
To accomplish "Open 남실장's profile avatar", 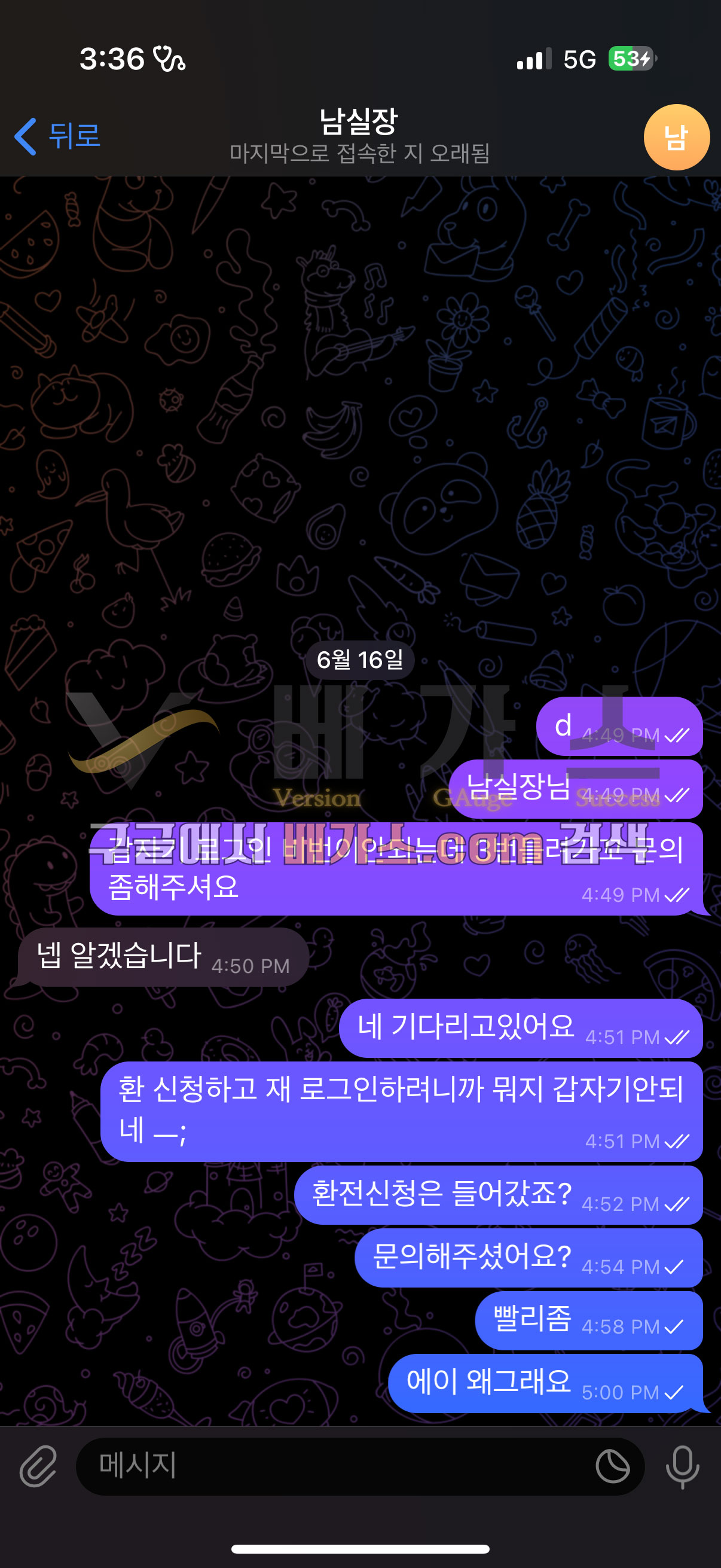I will (676, 137).
